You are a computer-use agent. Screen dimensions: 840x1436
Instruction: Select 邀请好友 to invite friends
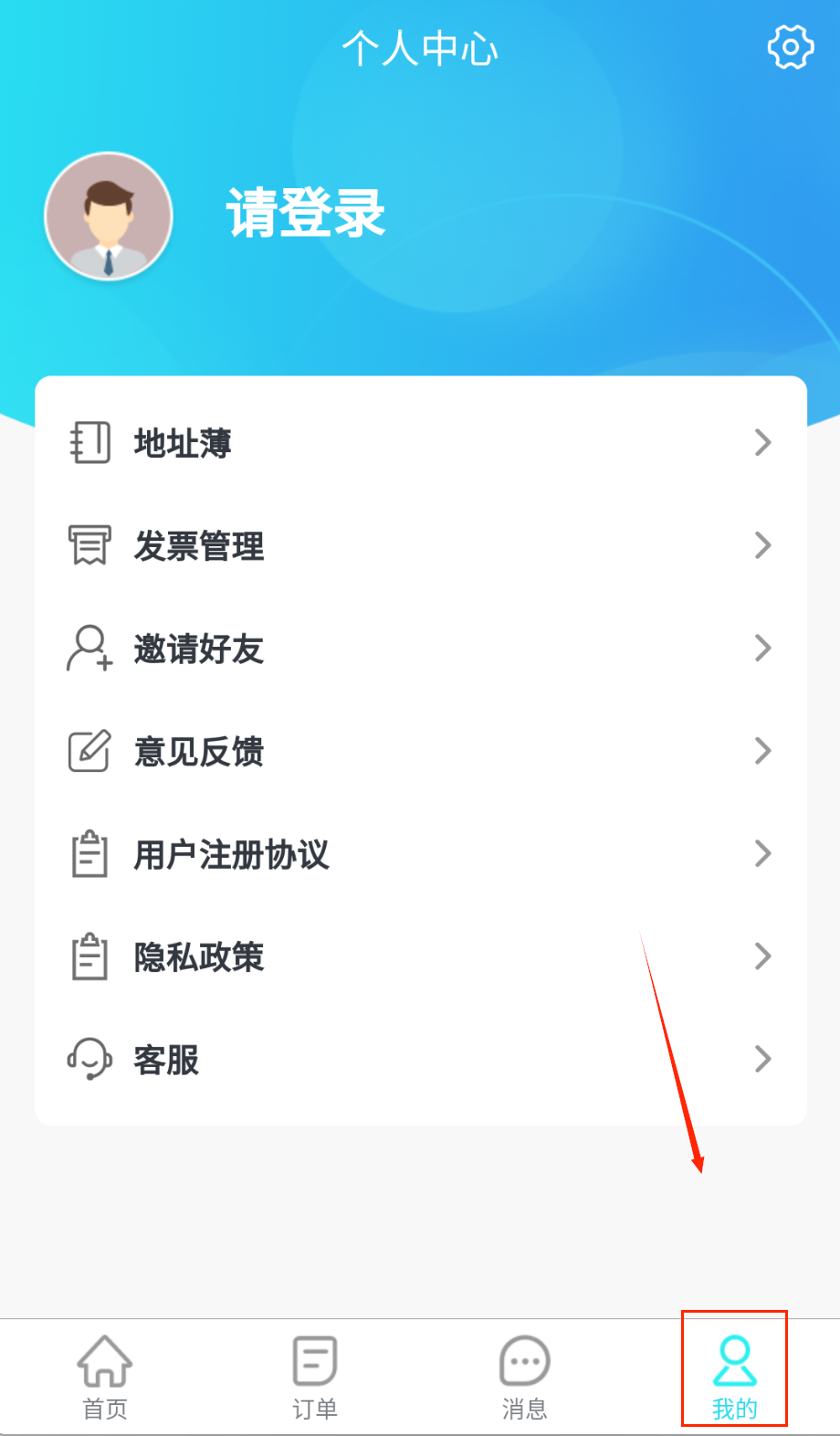tap(420, 649)
